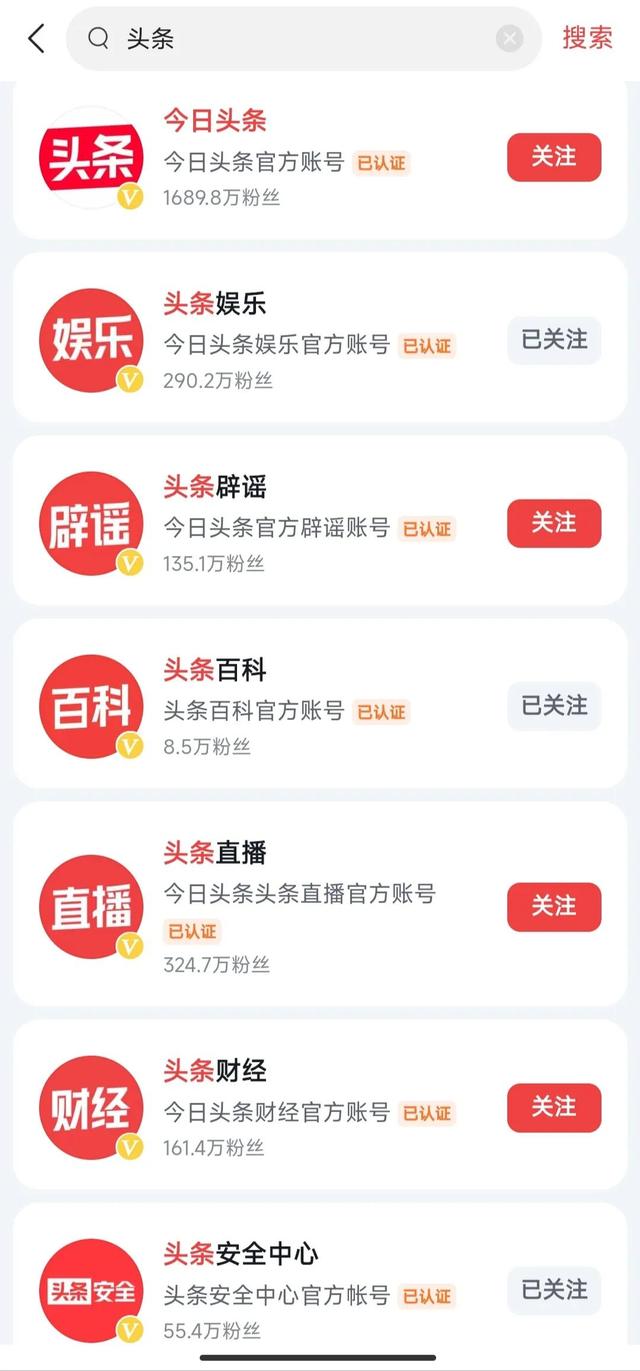The width and height of the screenshot is (640, 1371).
Task: Follow the 今日头条 account
Action: (554, 157)
